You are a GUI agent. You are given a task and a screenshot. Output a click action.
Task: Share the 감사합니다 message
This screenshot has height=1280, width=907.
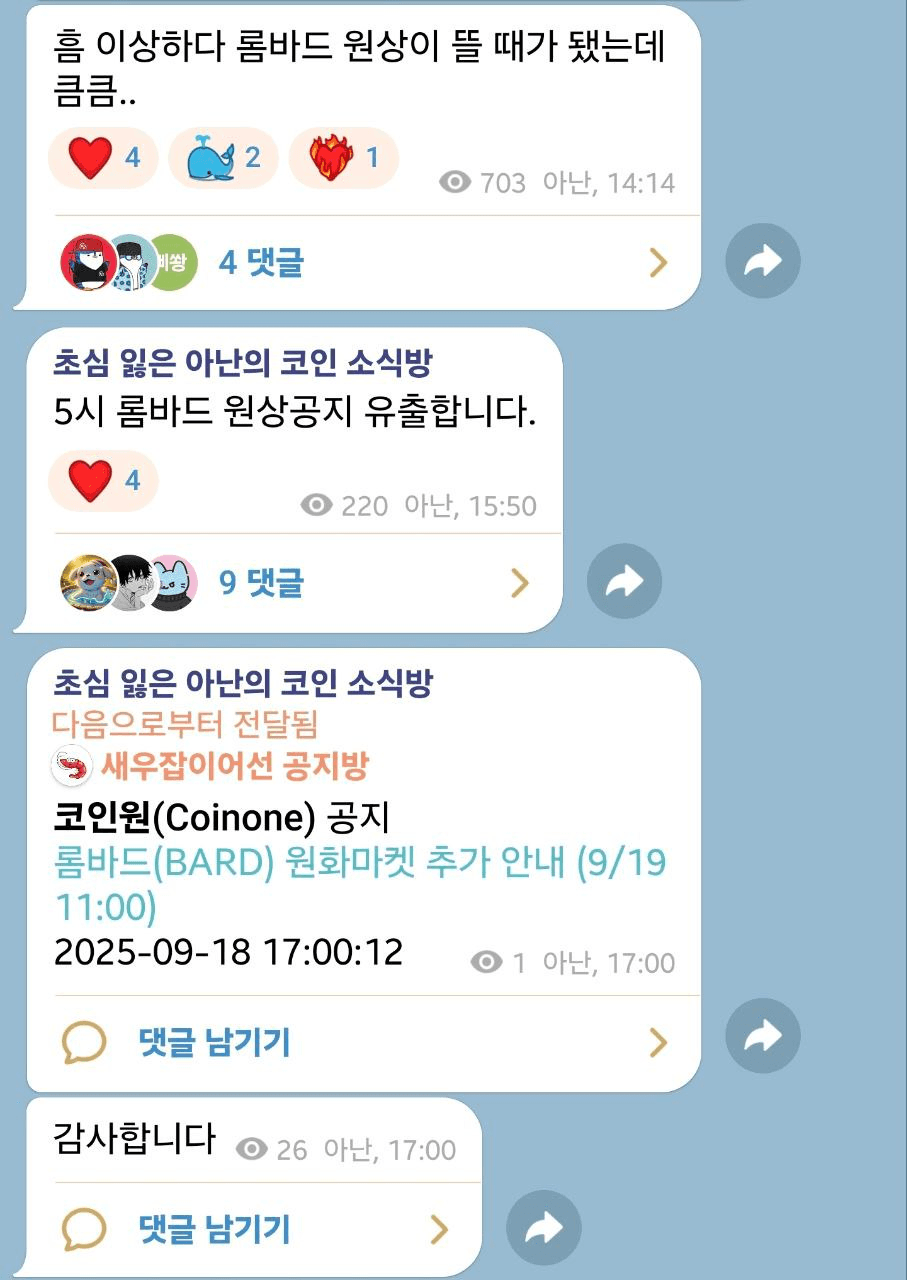coord(544,1228)
